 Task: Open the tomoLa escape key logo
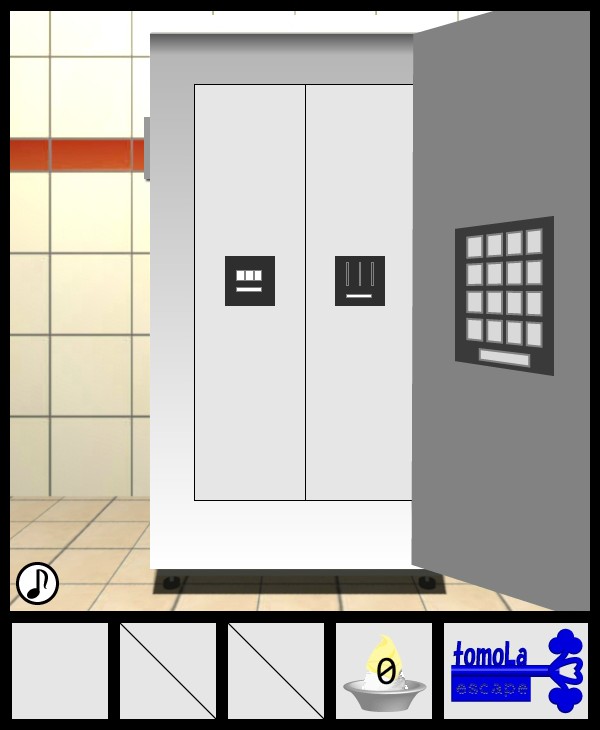tap(516, 671)
